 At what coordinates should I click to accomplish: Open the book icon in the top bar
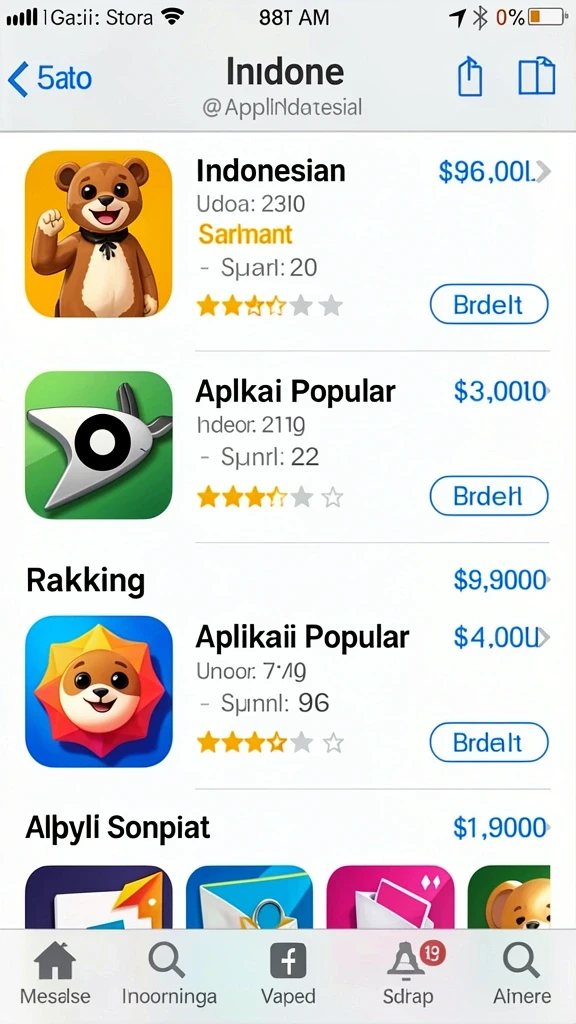(x=537, y=78)
